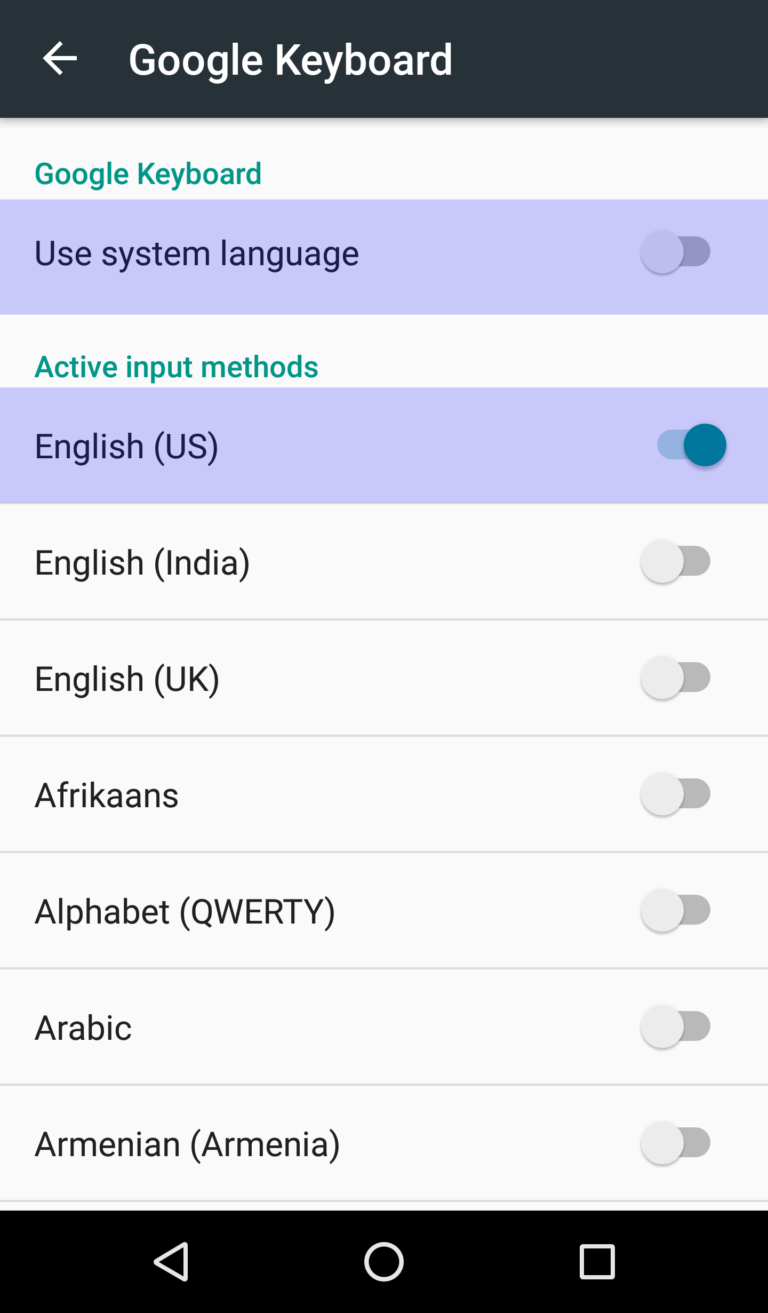This screenshot has height=1313, width=768.
Task: Turn on English (UK) input method
Action: point(678,677)
